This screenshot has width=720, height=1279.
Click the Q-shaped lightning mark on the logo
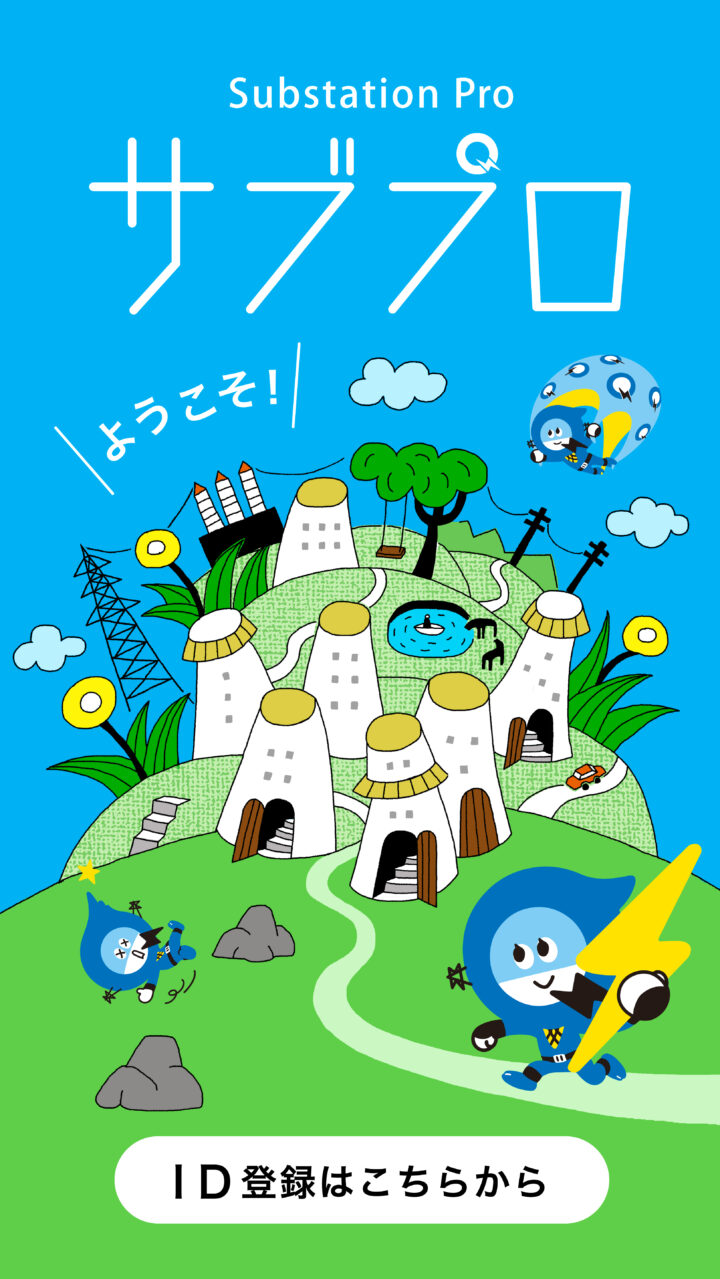point(480,155)
